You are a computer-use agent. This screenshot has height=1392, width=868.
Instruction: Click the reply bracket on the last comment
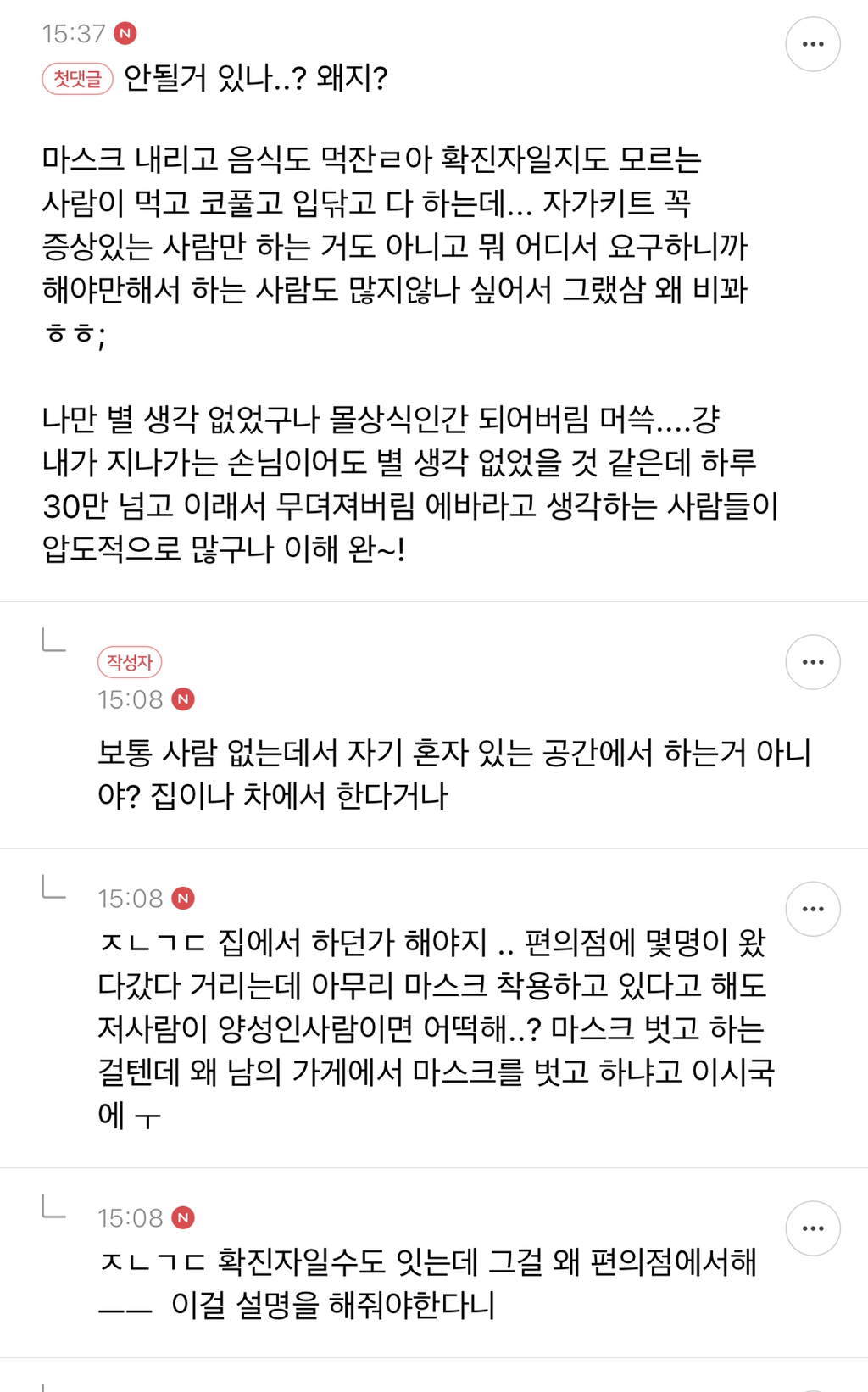53,1205
